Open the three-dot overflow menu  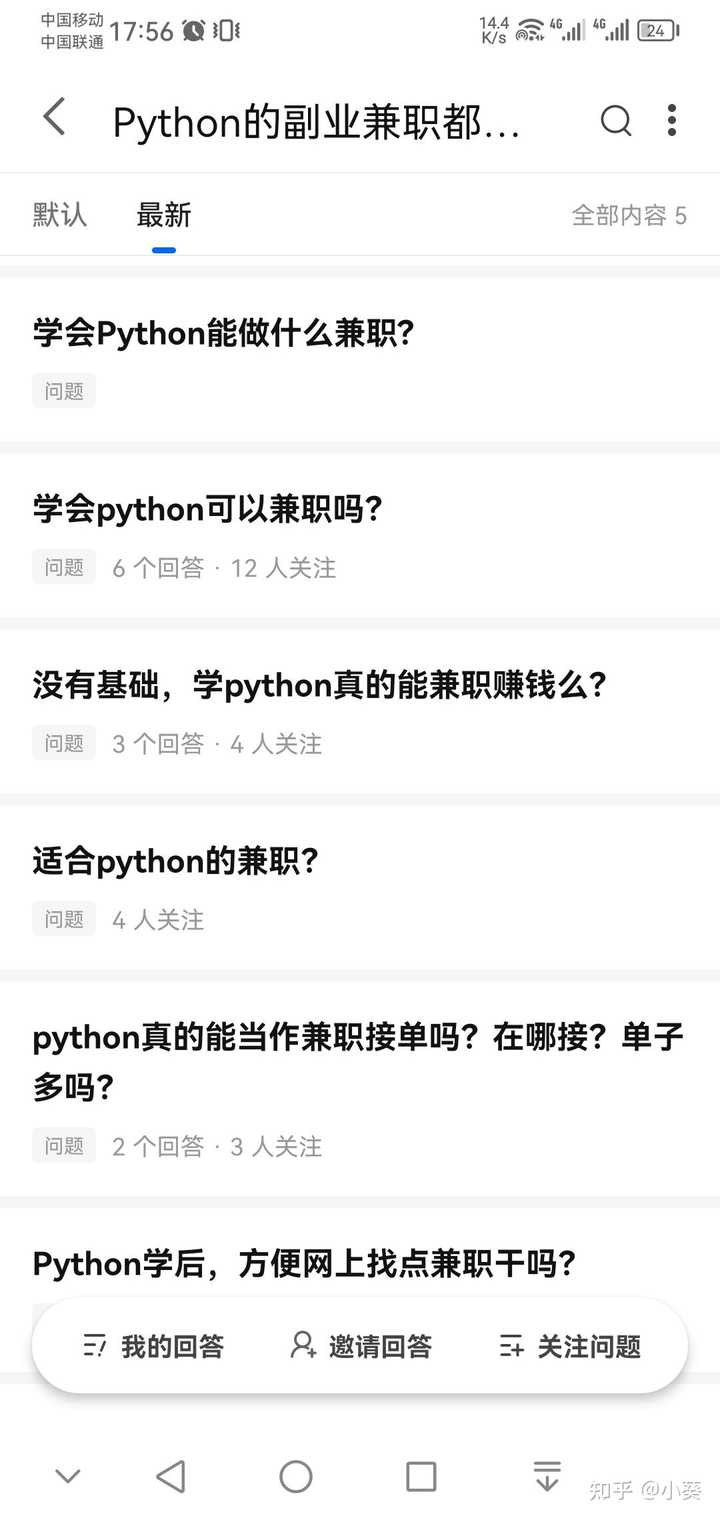(x=672, y=121)
